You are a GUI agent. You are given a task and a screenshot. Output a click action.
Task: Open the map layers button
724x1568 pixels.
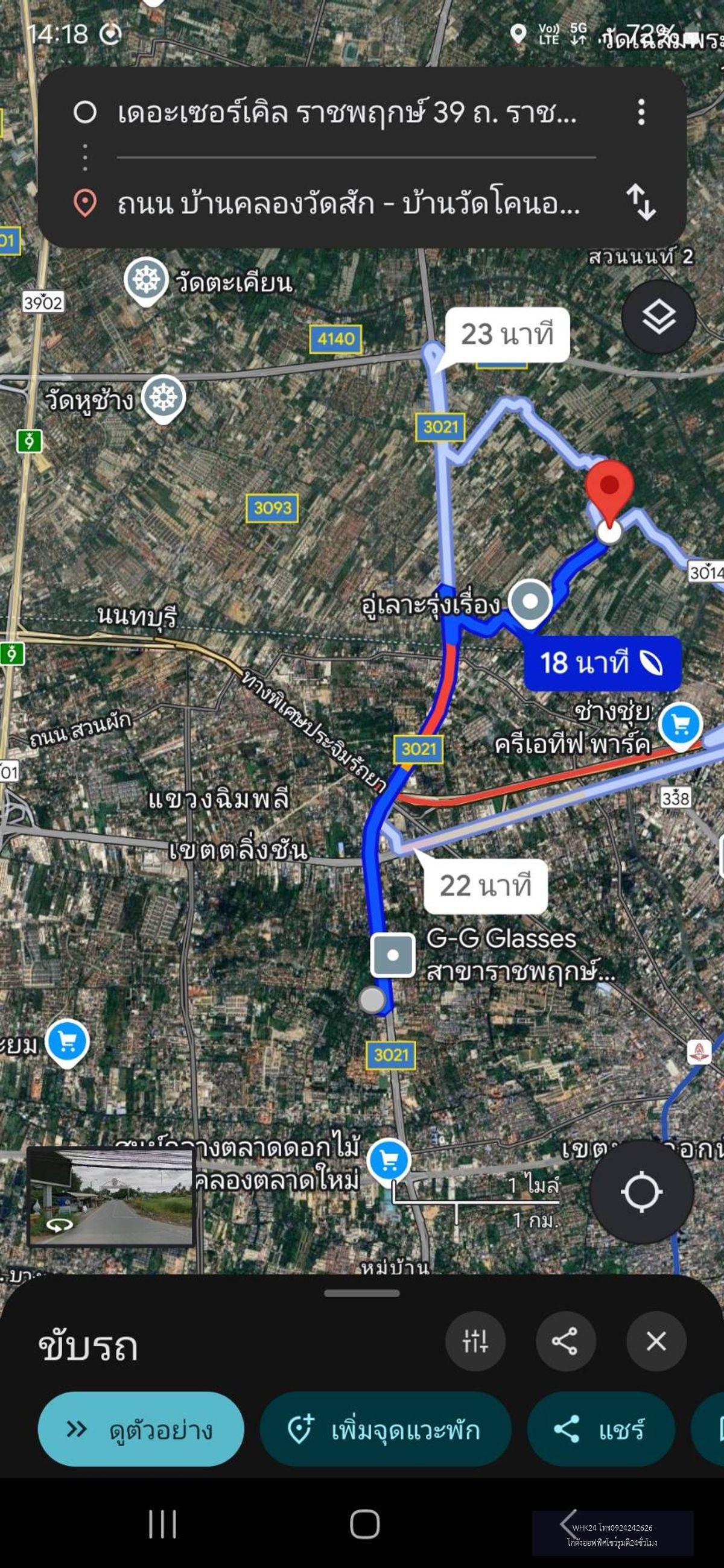point(659,317)
